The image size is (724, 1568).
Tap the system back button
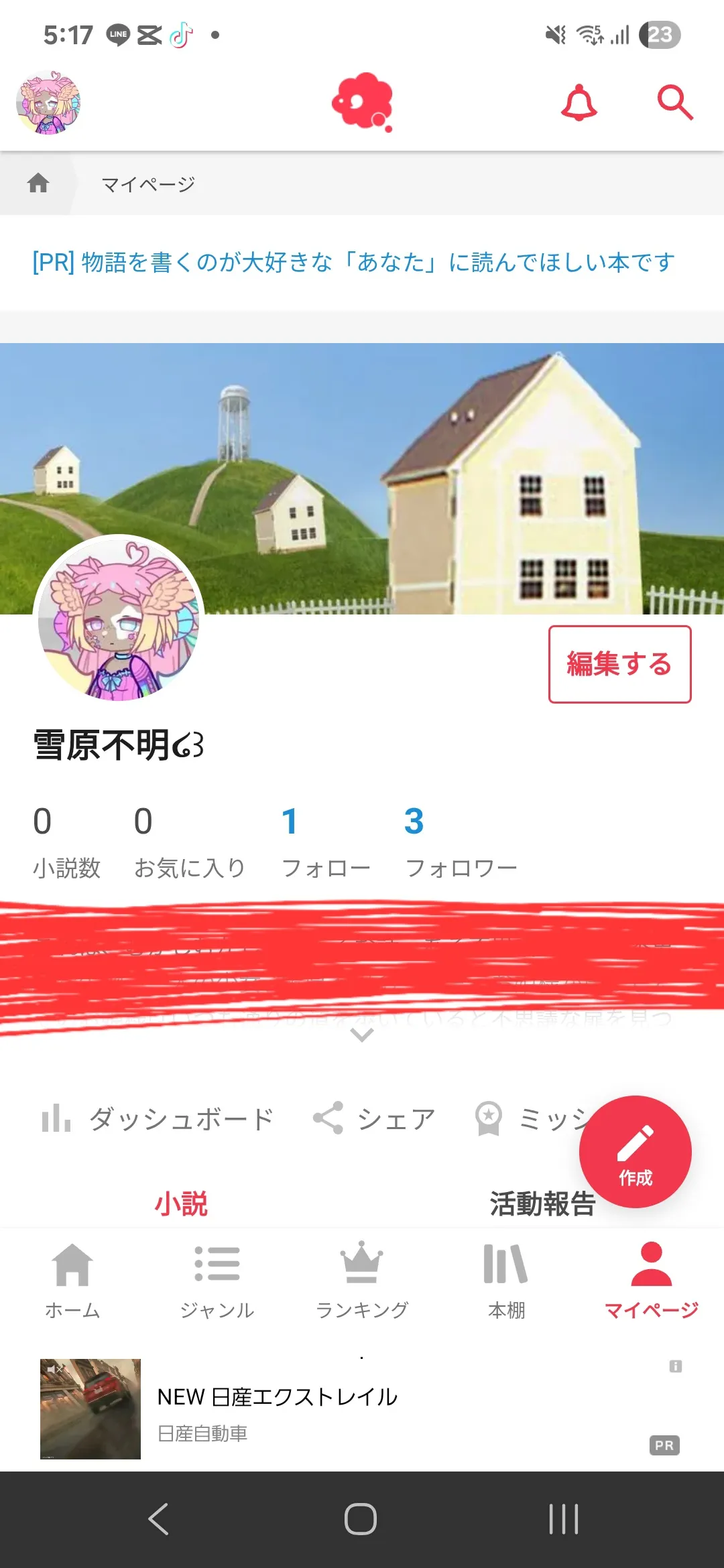pos(159,1519)
